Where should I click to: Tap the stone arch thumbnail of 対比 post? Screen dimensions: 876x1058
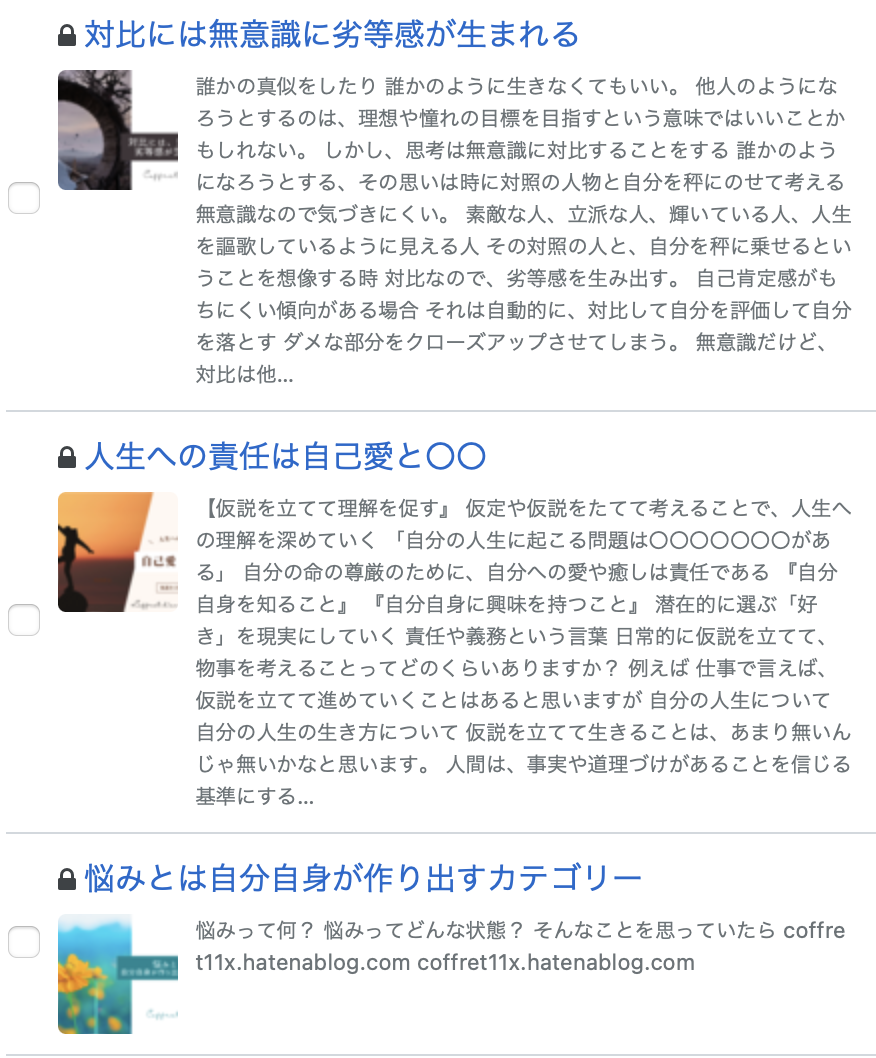coord(118,130)
